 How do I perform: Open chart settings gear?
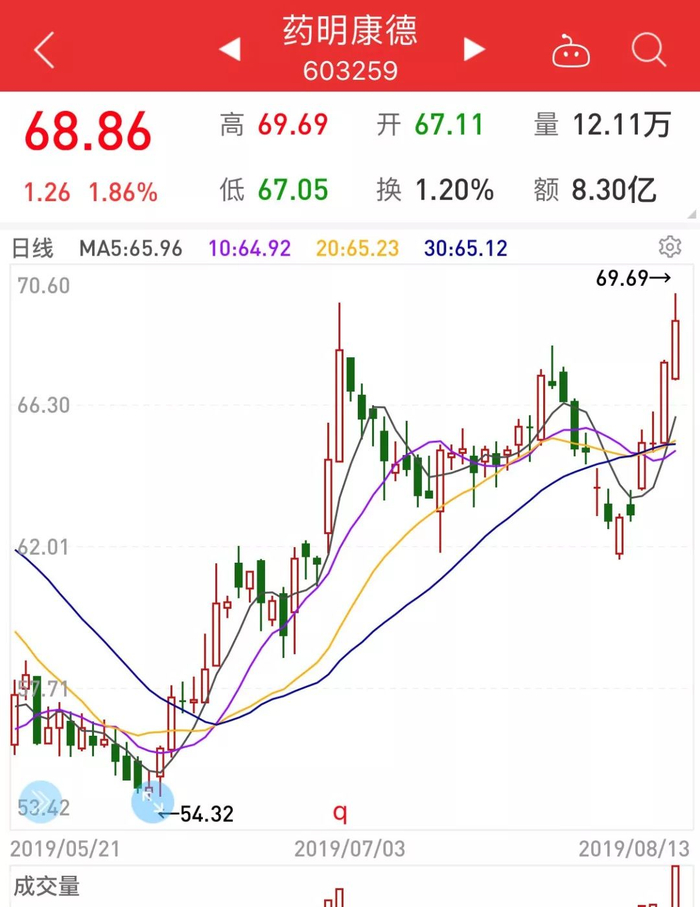pyautogui.click(x=670, y=247)
